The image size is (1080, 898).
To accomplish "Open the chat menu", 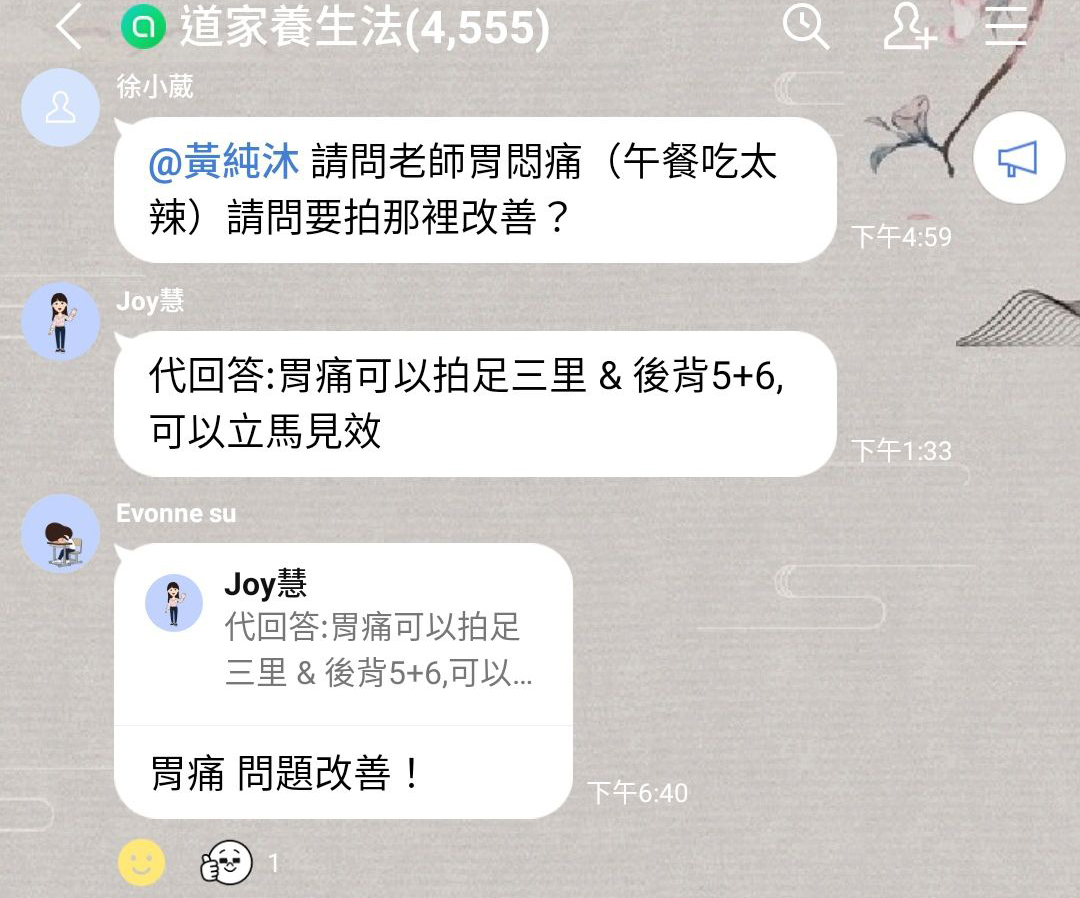I will (1005, 26).
